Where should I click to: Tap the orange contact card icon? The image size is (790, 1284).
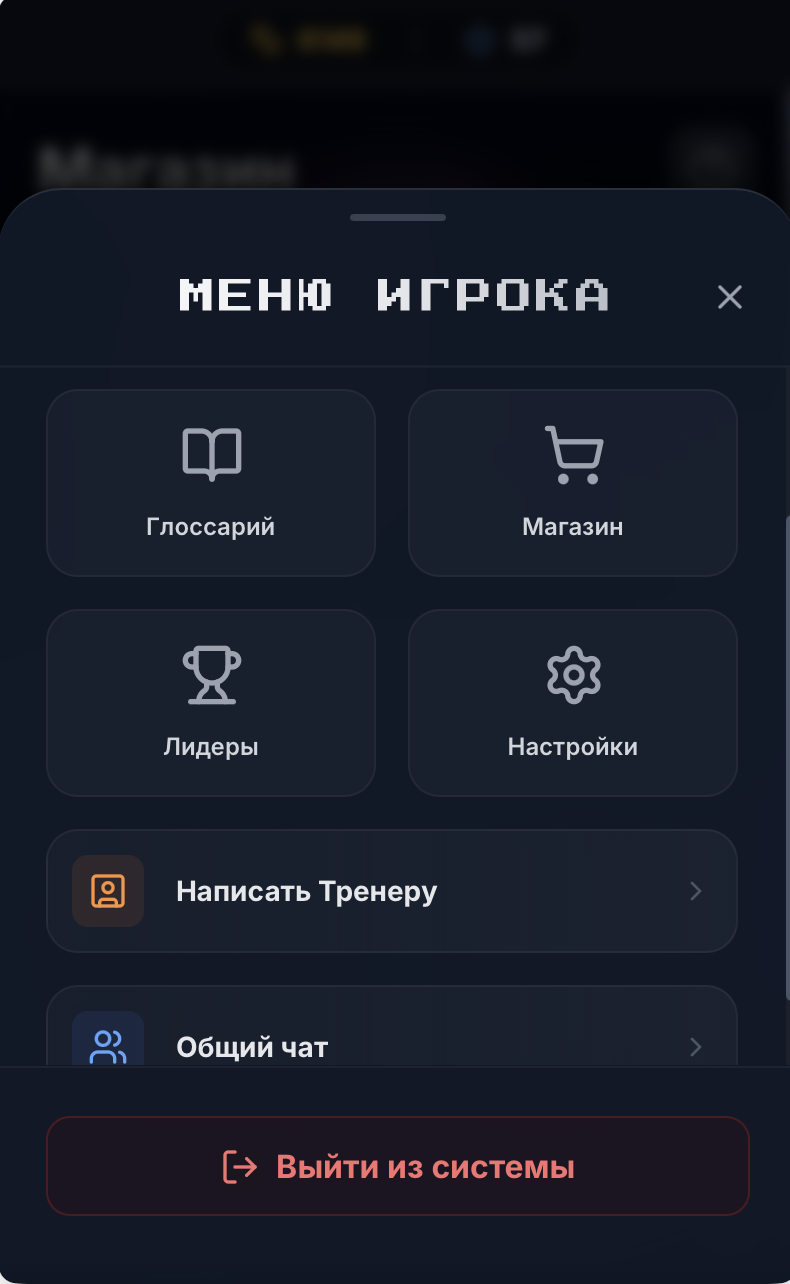(x=107, y=891)
